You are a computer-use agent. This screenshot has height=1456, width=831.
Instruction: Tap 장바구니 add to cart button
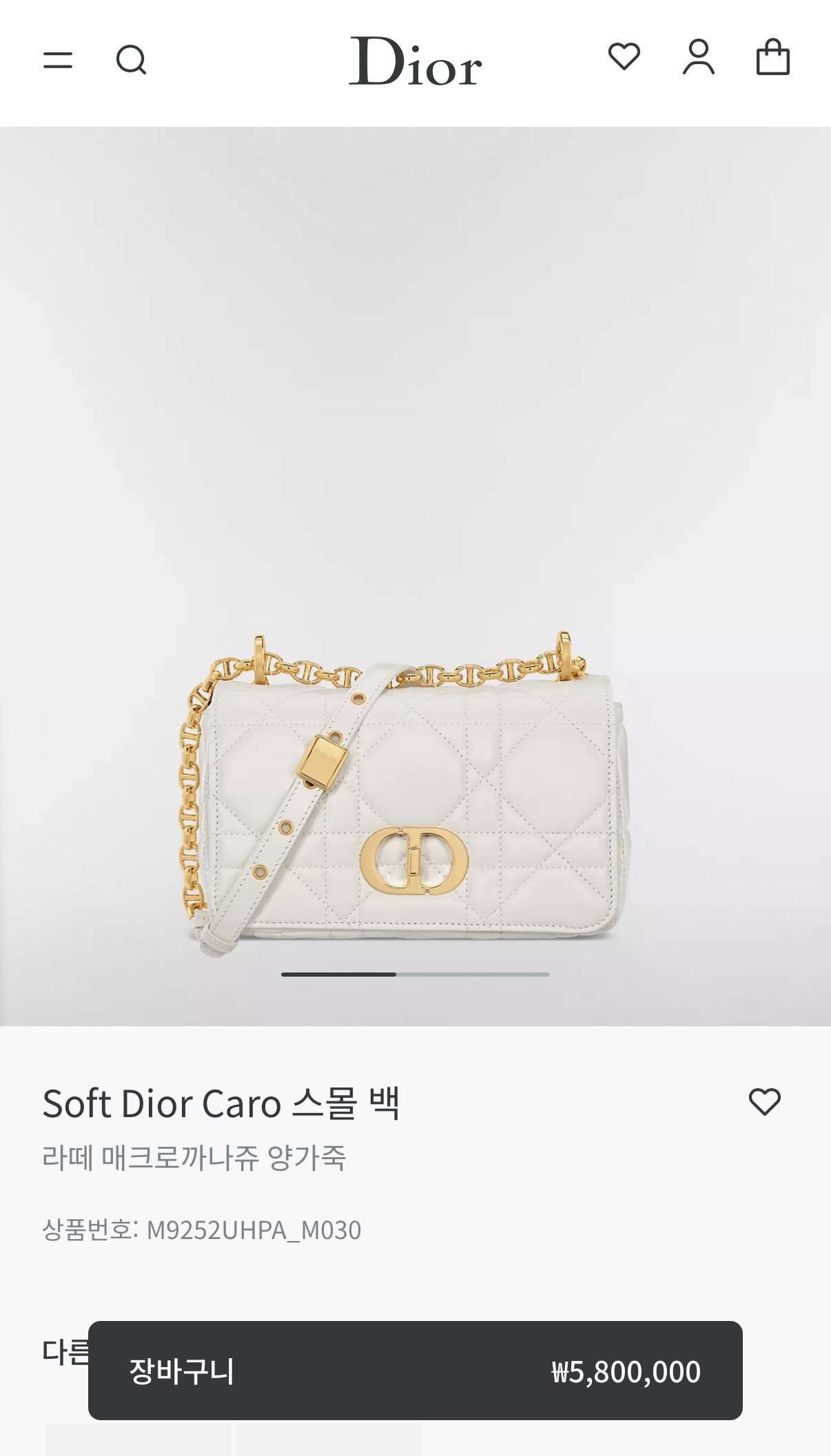click(415, 1371)
